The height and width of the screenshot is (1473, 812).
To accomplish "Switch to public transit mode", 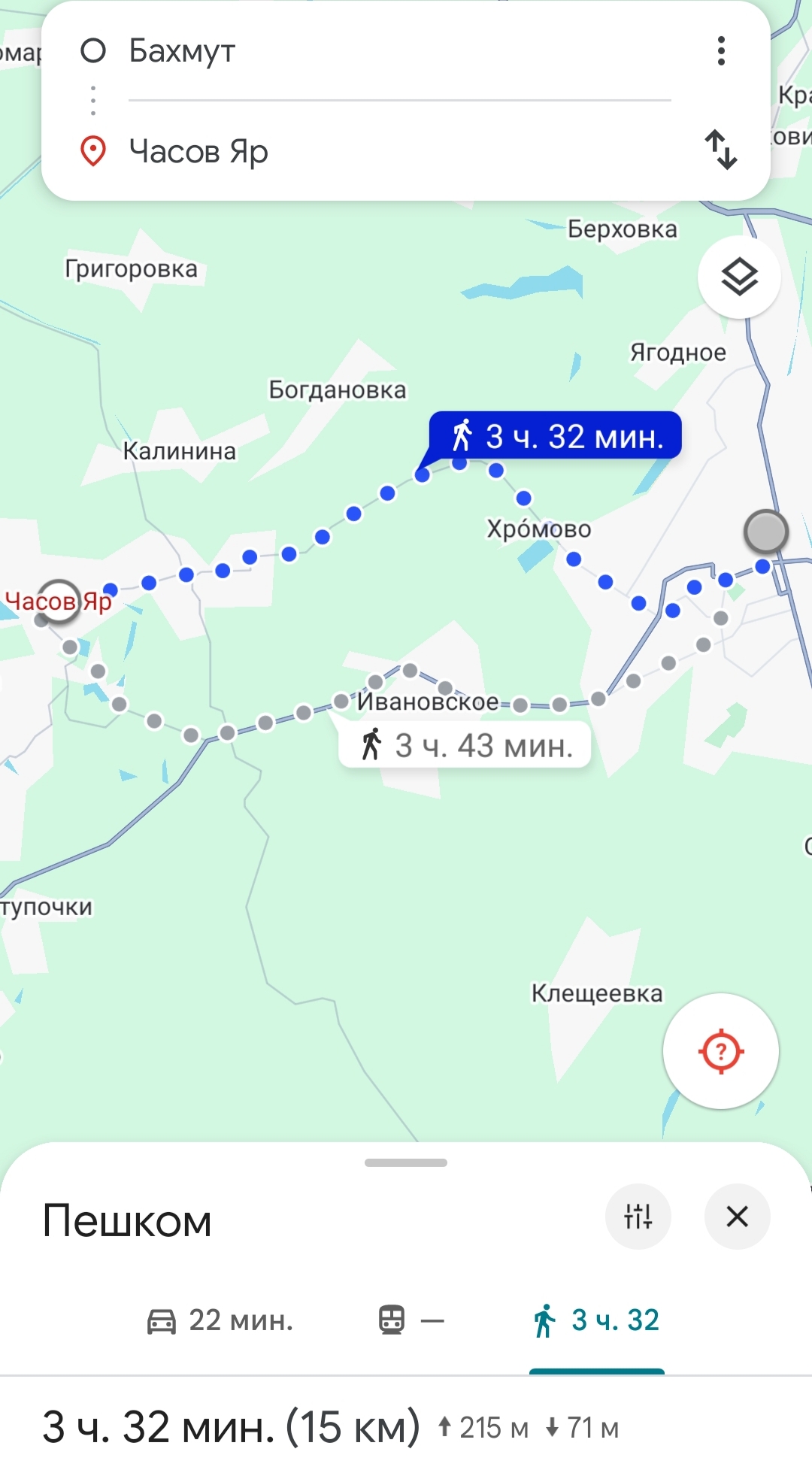I will click(411, 1320).
